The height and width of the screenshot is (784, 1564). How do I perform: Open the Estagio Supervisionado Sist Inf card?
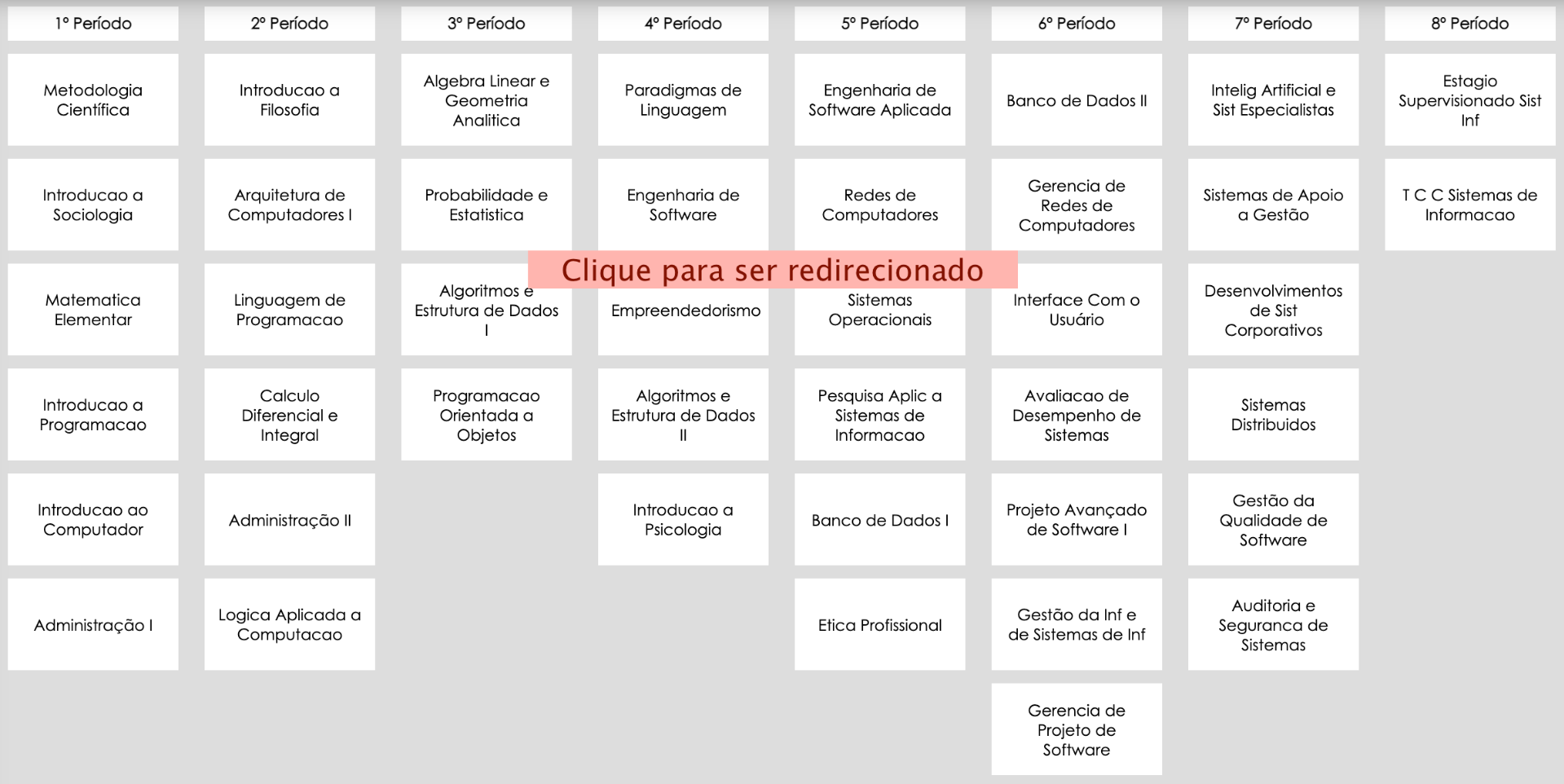[1469, 100]
